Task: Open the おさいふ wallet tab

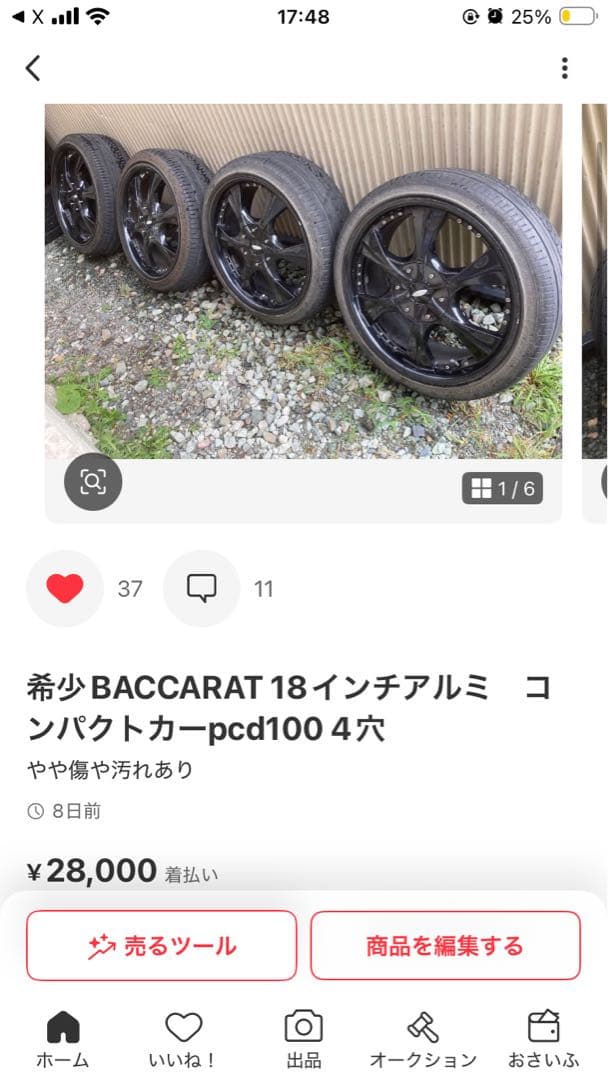Action: 543,1038
